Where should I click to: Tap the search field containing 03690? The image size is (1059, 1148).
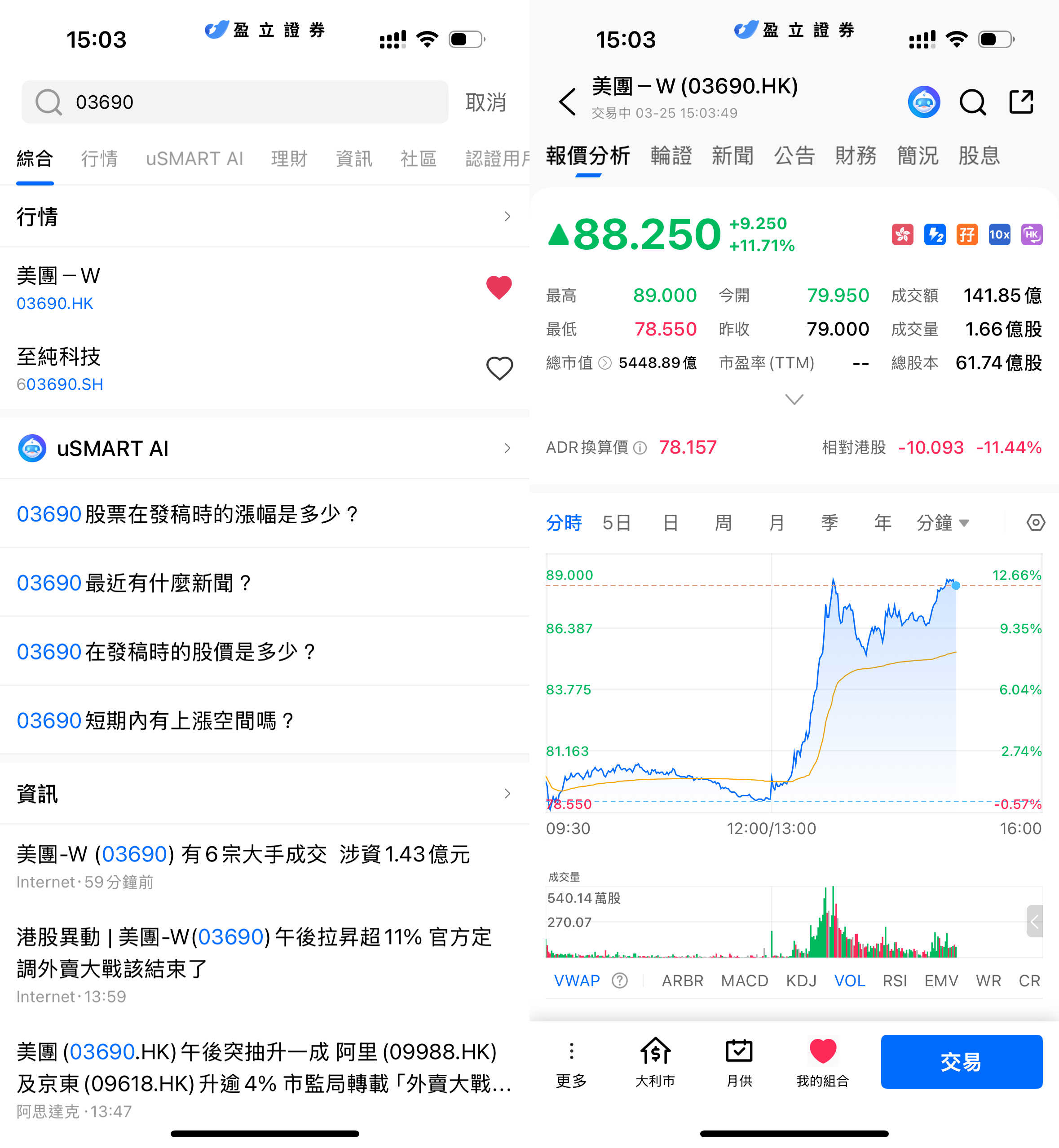click(235, 102)
